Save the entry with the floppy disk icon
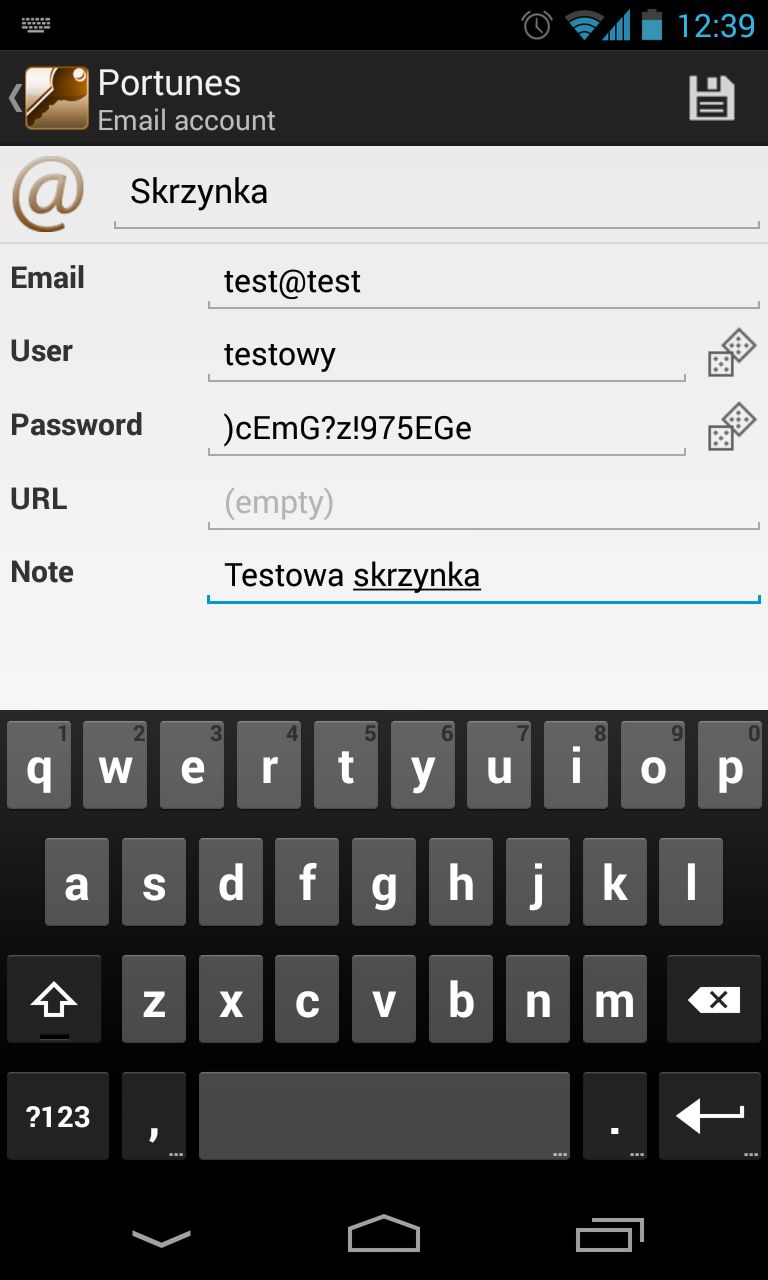 point(711,98)
